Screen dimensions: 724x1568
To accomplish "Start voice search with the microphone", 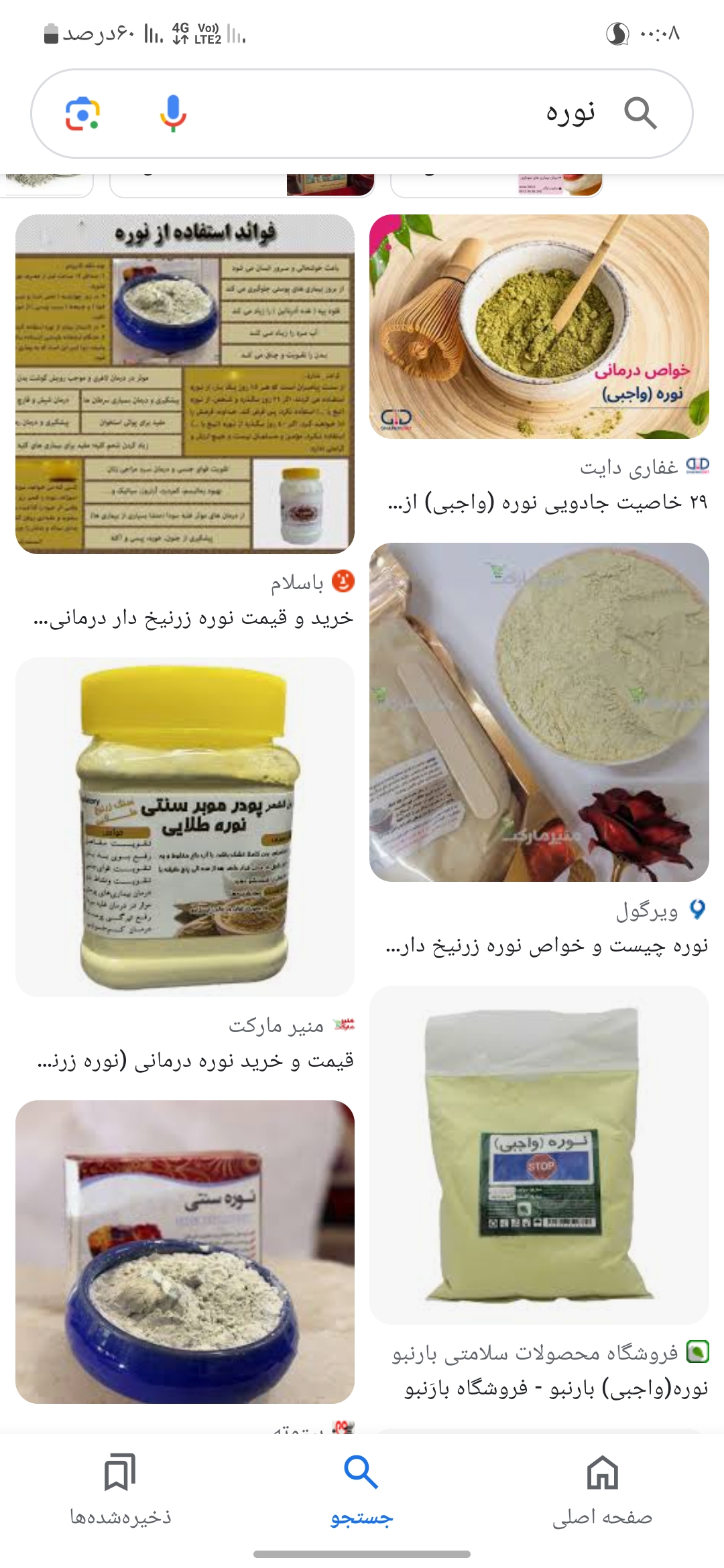I will [173, 113].
